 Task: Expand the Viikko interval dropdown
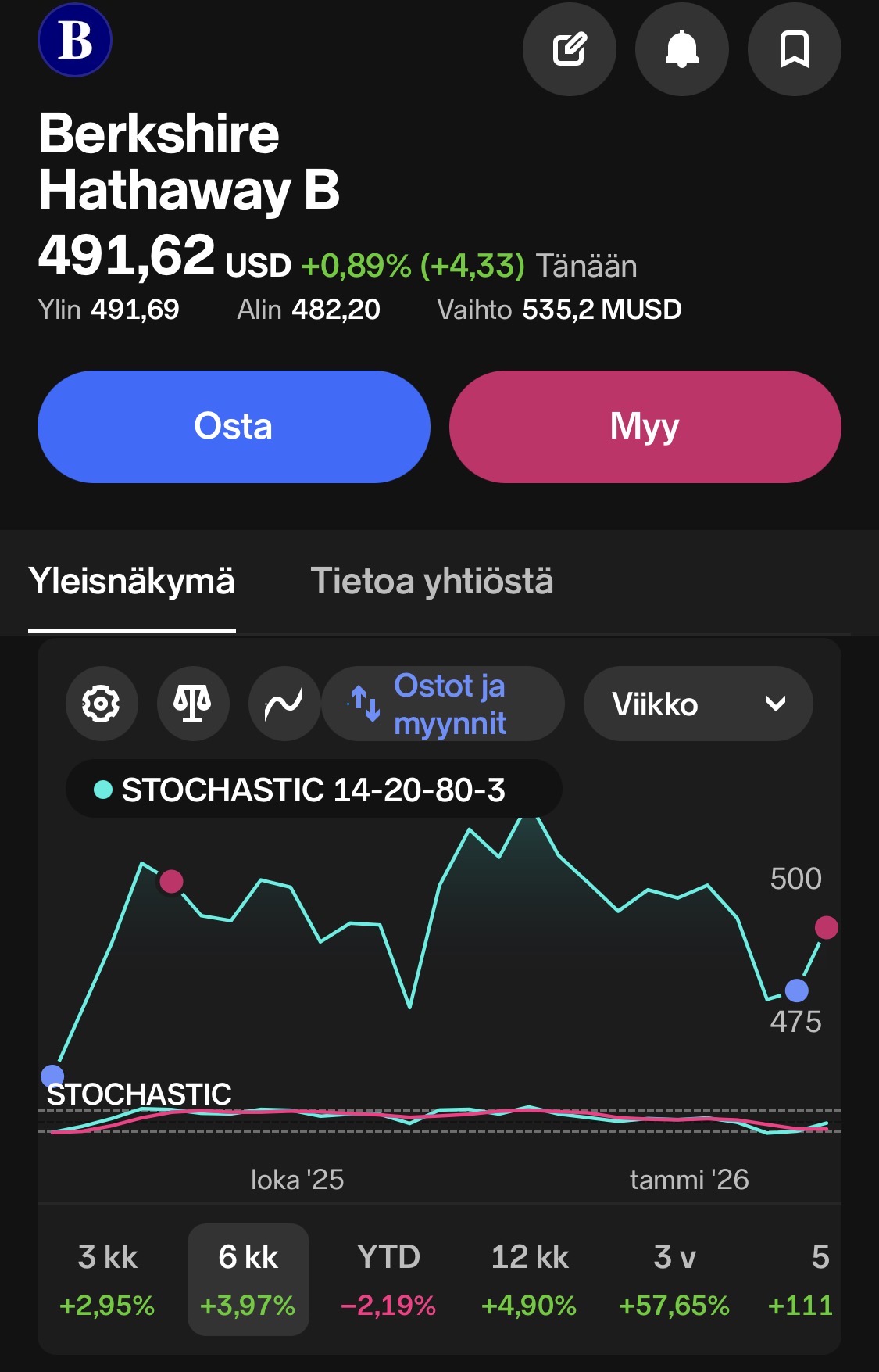(x=698, y=704)
